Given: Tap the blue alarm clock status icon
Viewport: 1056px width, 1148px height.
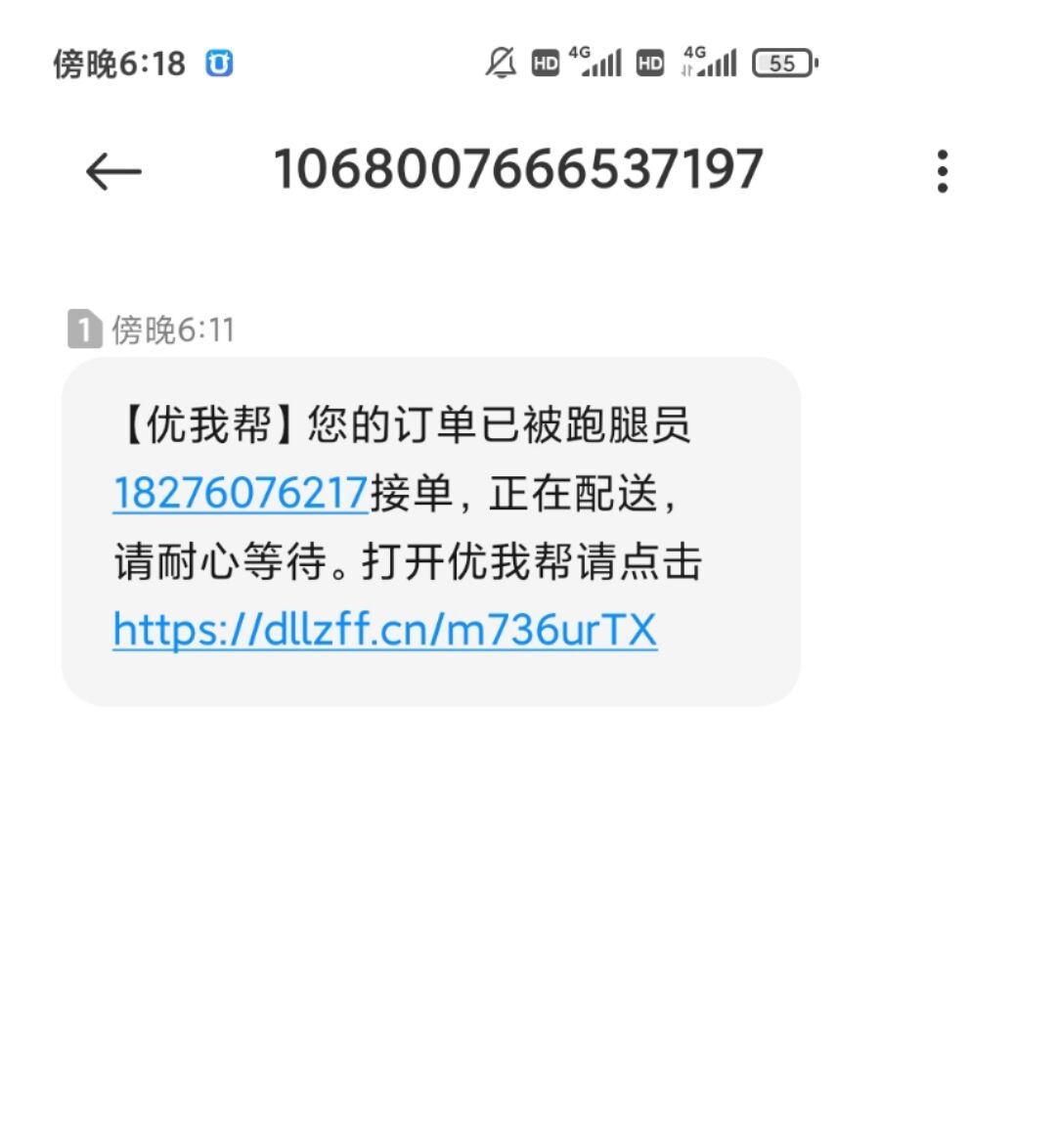Looking at the screenshot, I should tap(221, 62).
